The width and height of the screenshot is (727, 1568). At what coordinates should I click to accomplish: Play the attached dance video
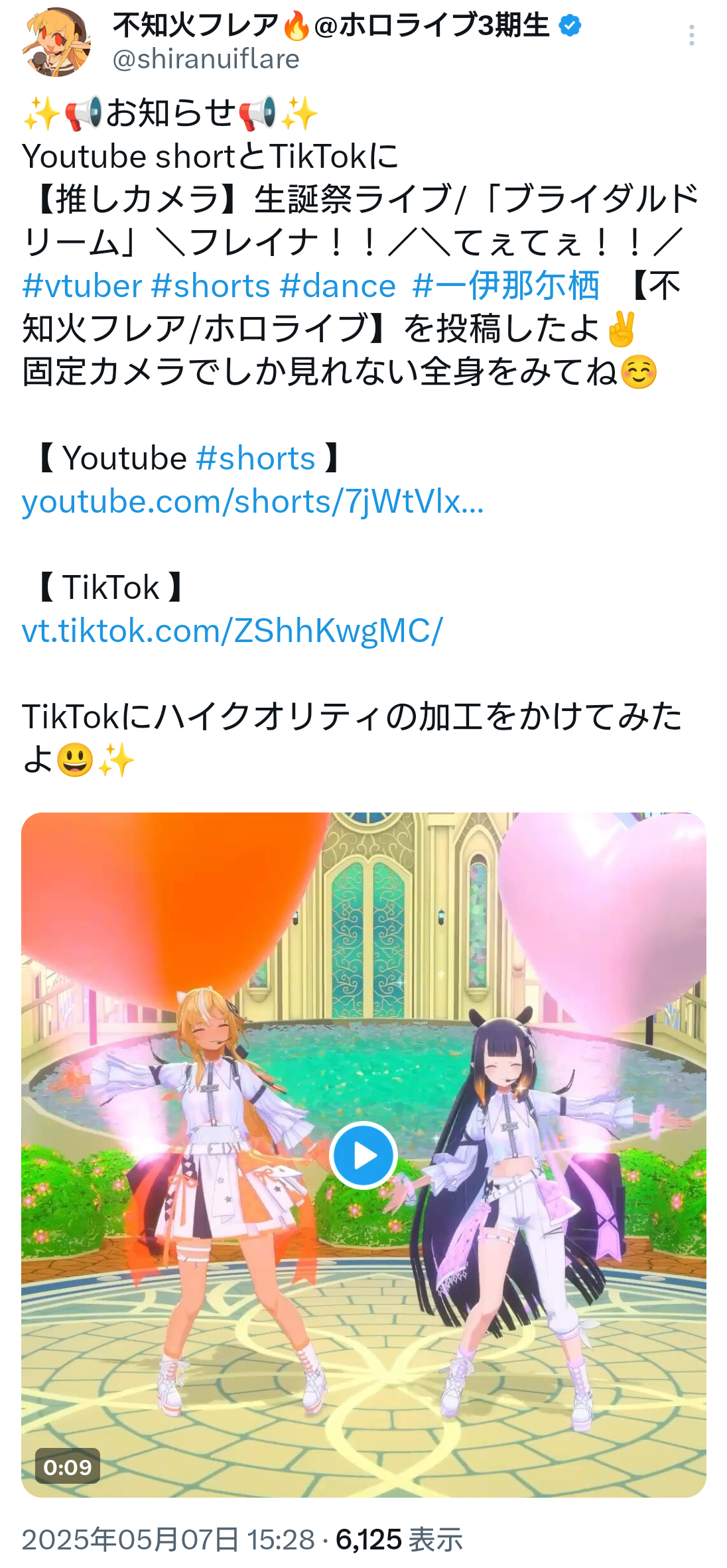click(x=363, y=1155)
